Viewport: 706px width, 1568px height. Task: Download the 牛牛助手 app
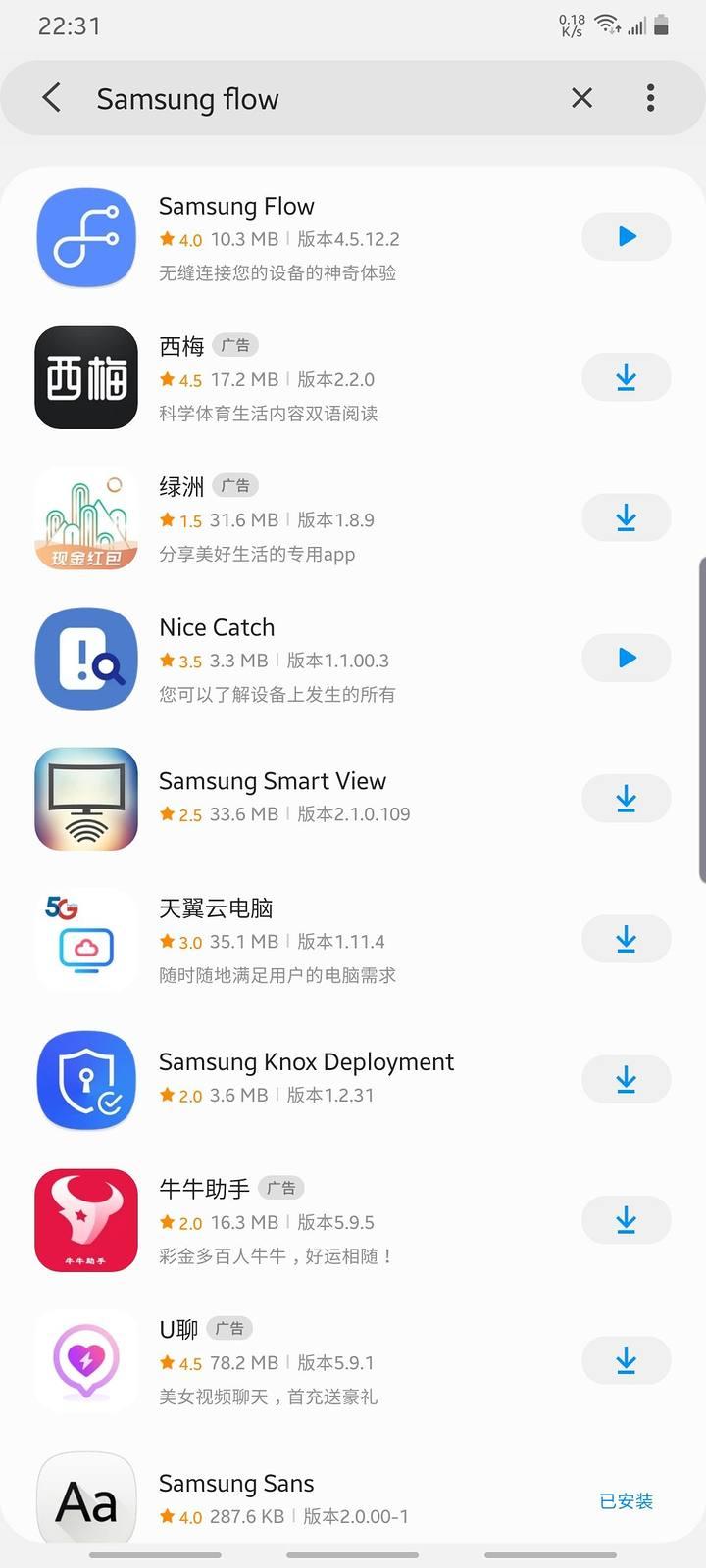point(626,1220)
